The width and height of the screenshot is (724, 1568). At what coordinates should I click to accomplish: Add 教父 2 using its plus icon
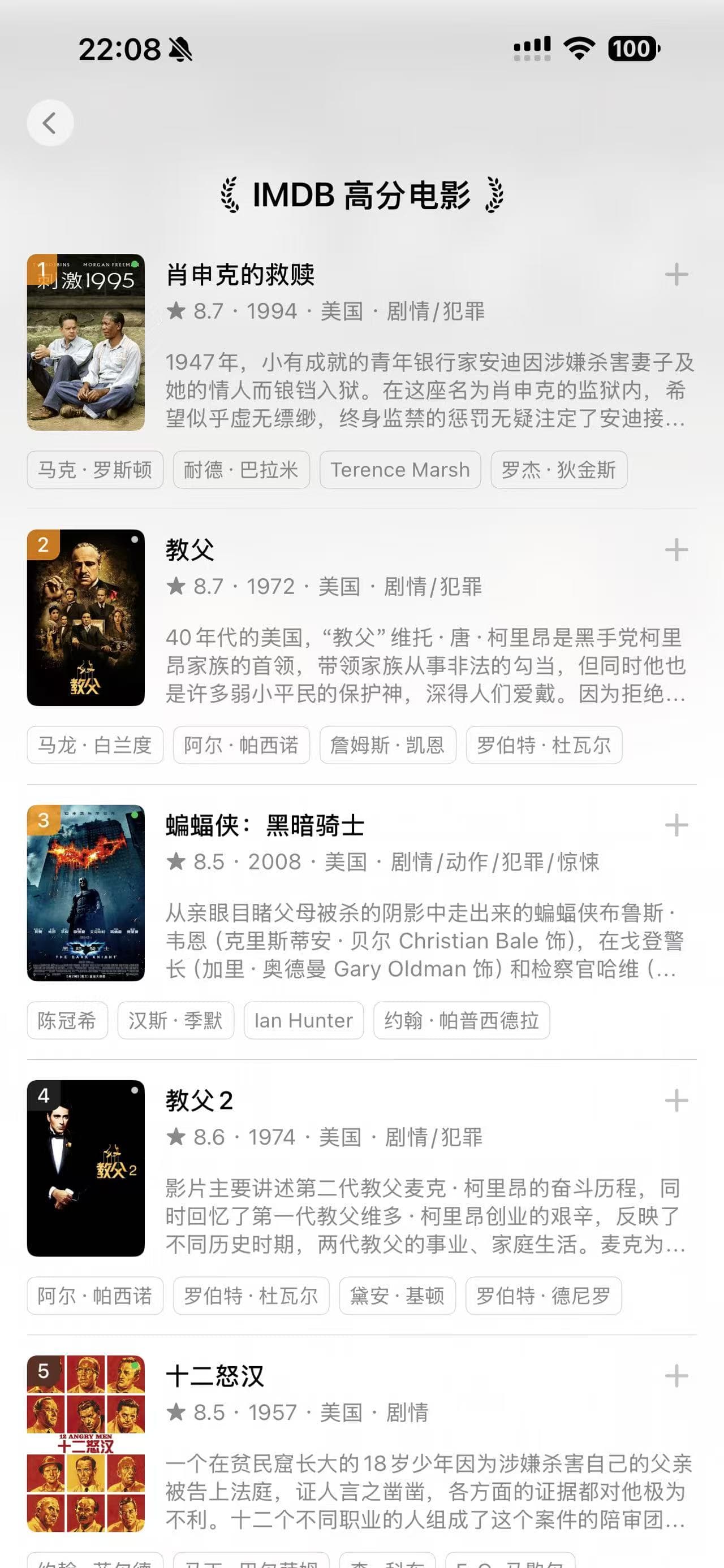(676, 1101)
